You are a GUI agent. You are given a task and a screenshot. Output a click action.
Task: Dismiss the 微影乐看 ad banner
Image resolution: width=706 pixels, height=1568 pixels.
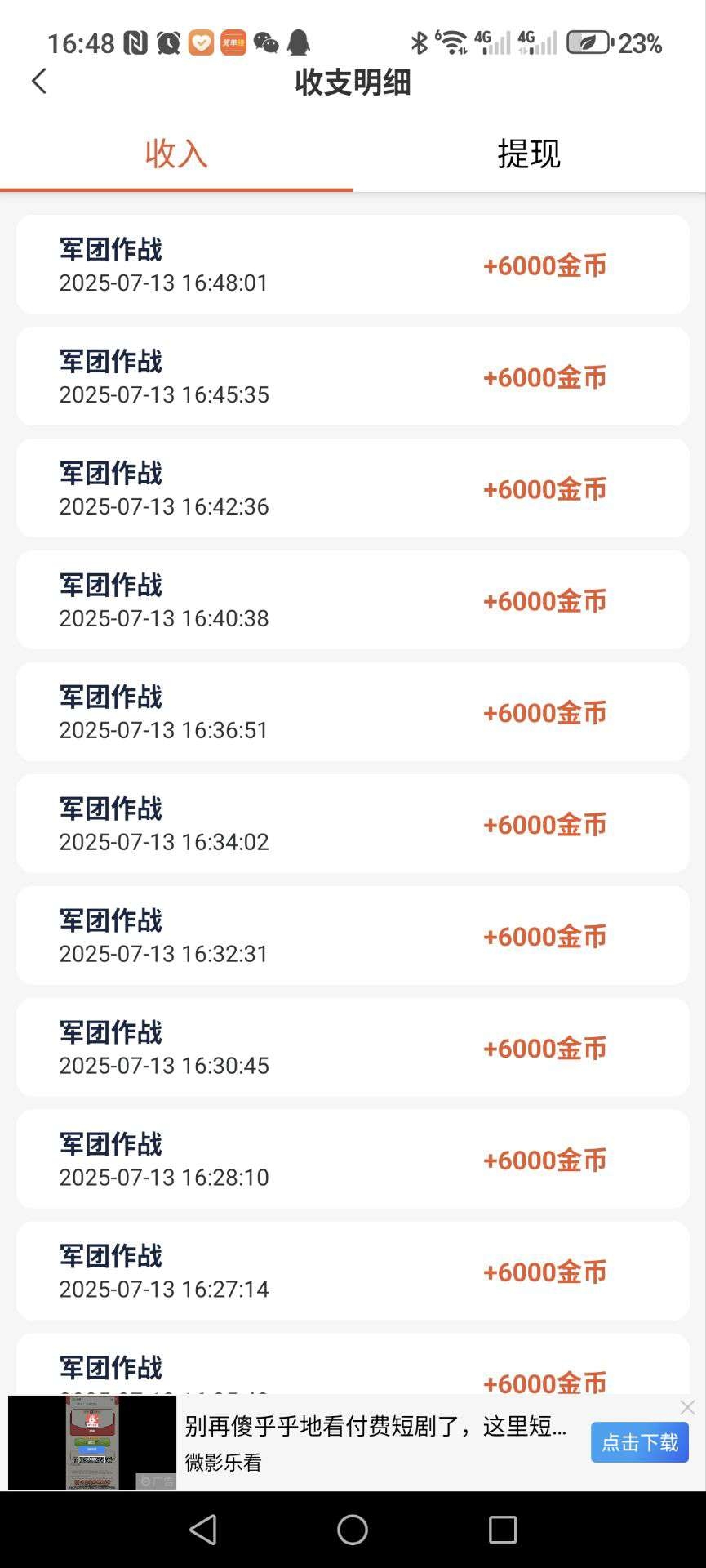click(687, 1407)
